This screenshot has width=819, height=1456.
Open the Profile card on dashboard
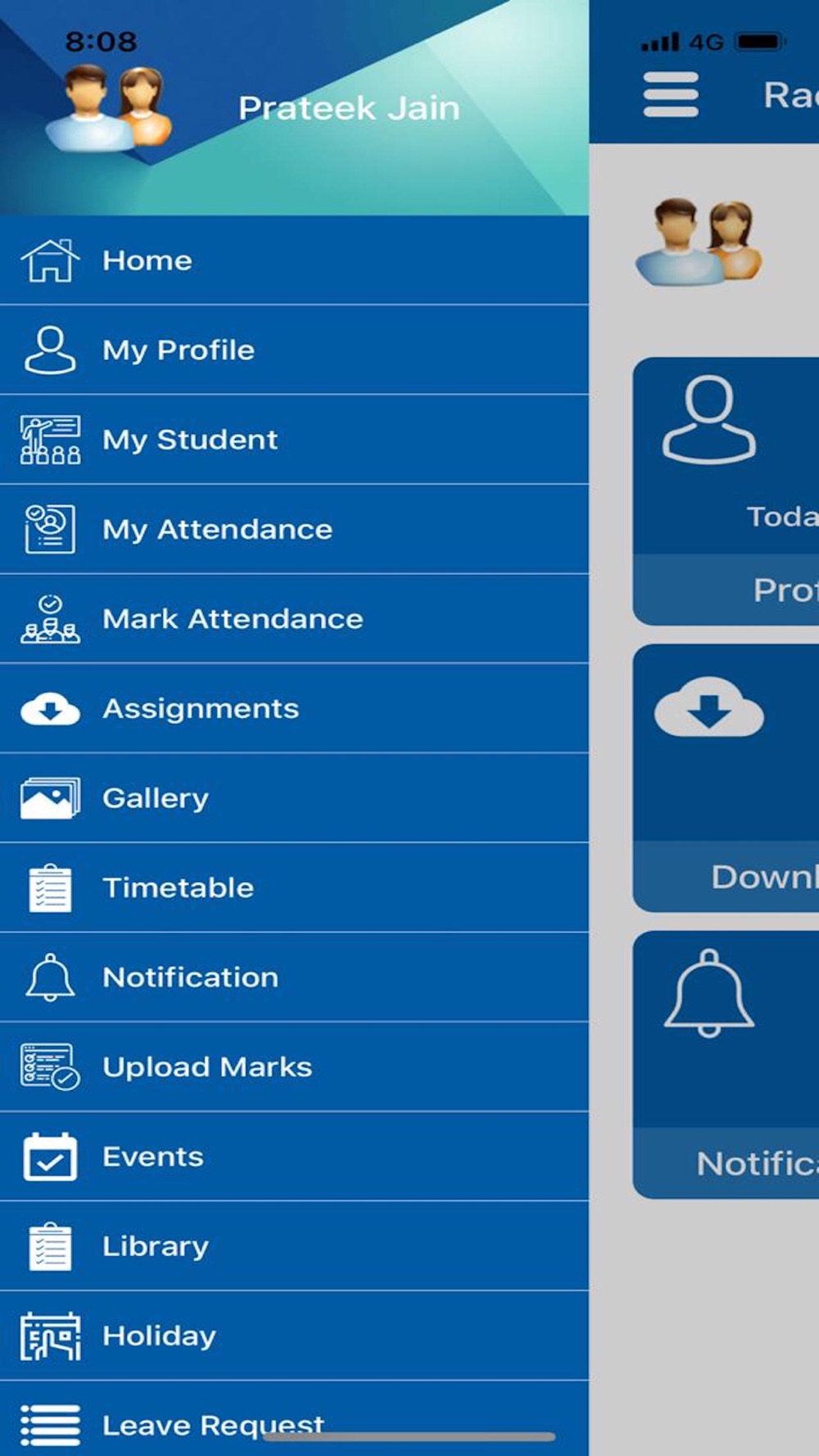[x=726, y=491]
